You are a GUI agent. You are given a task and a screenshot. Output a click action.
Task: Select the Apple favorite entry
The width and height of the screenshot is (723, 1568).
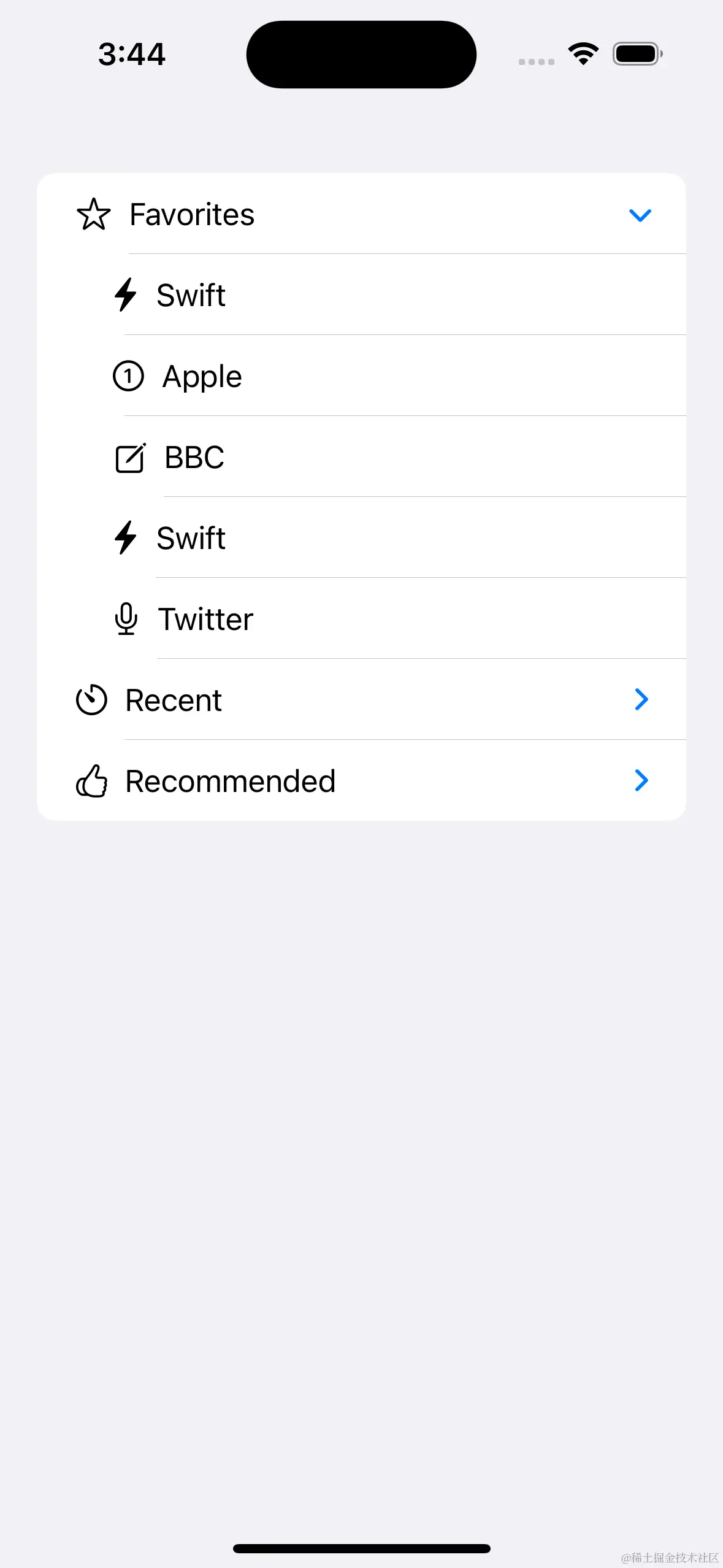point(202,376)
